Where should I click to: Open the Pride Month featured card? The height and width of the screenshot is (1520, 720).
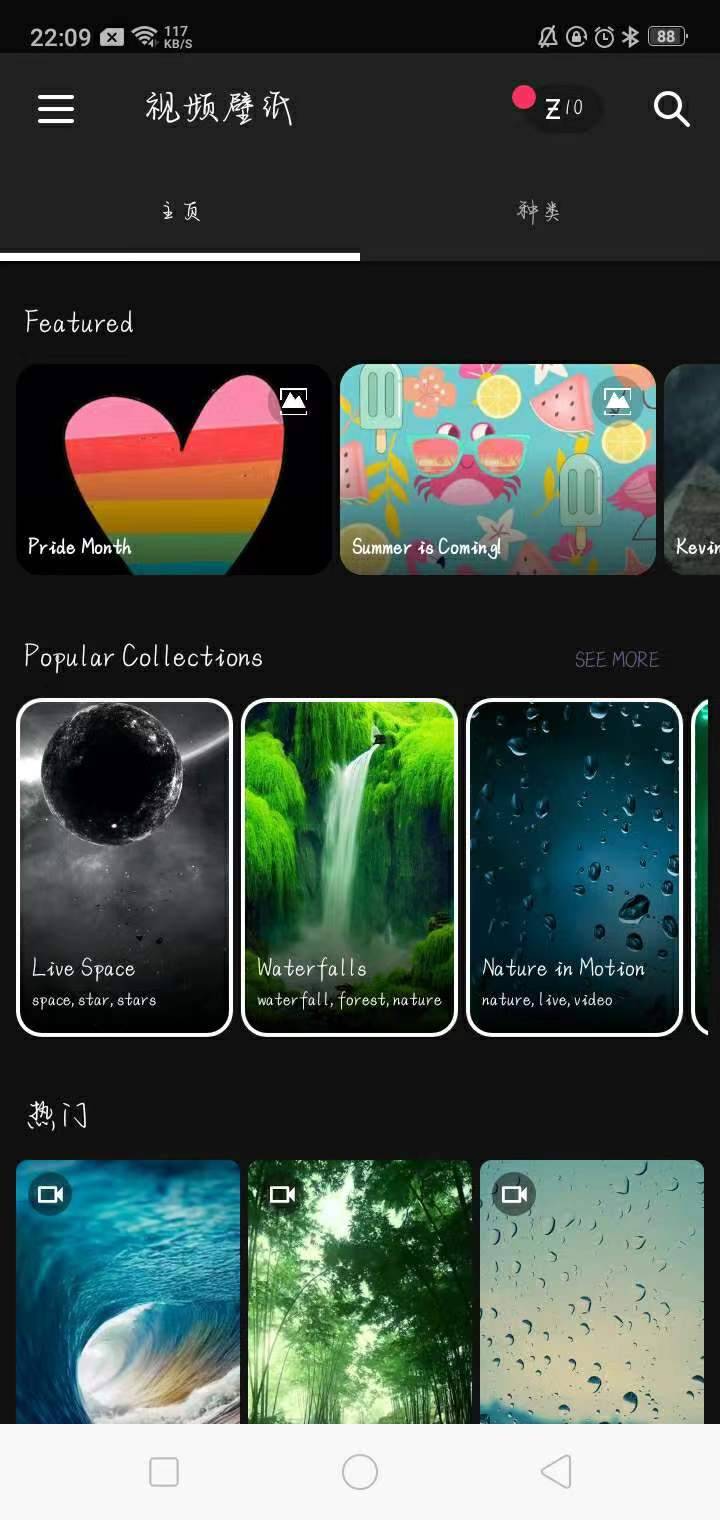(x=173, y=469)
